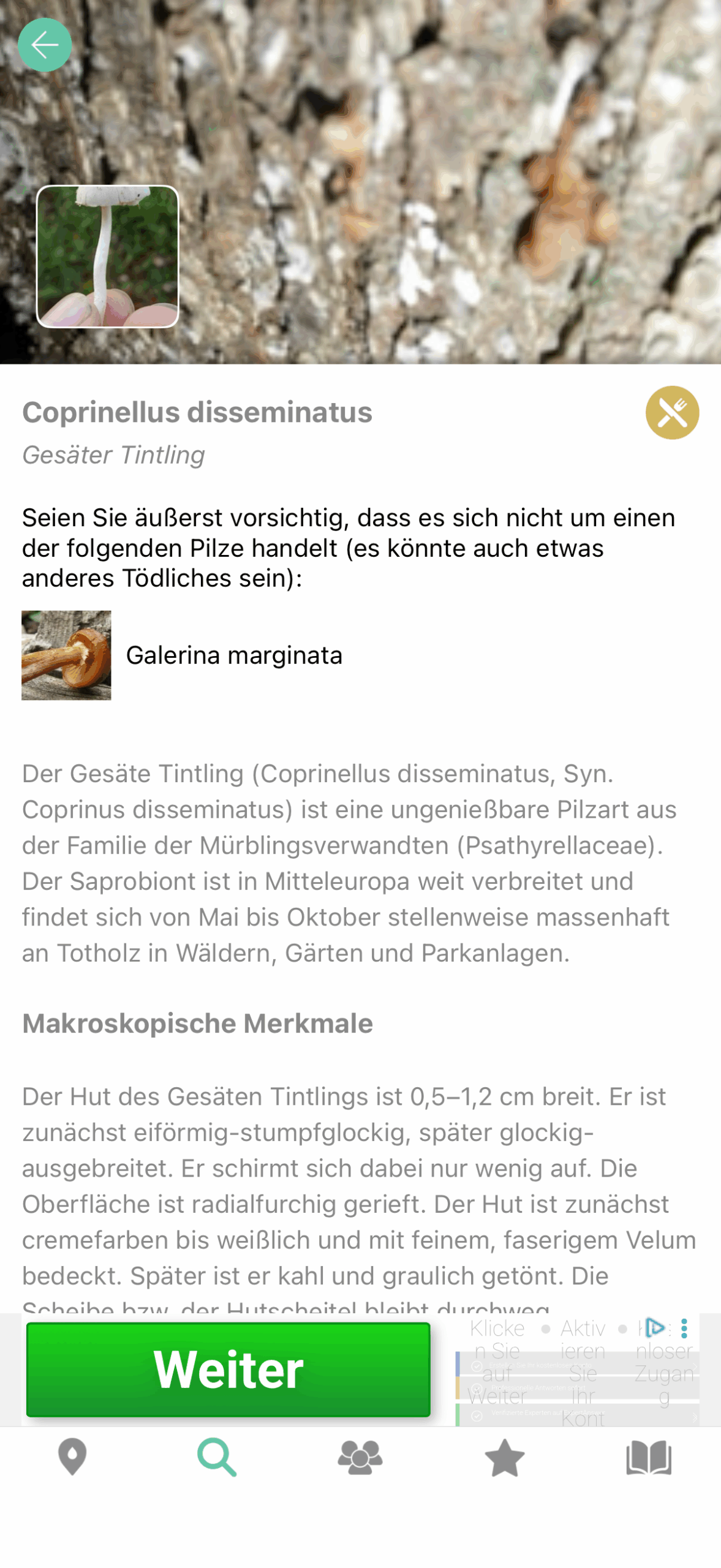The image size is (721, 1568).
Task: Open the small white mushroom photo thumbnail
Action: point(107,256)
